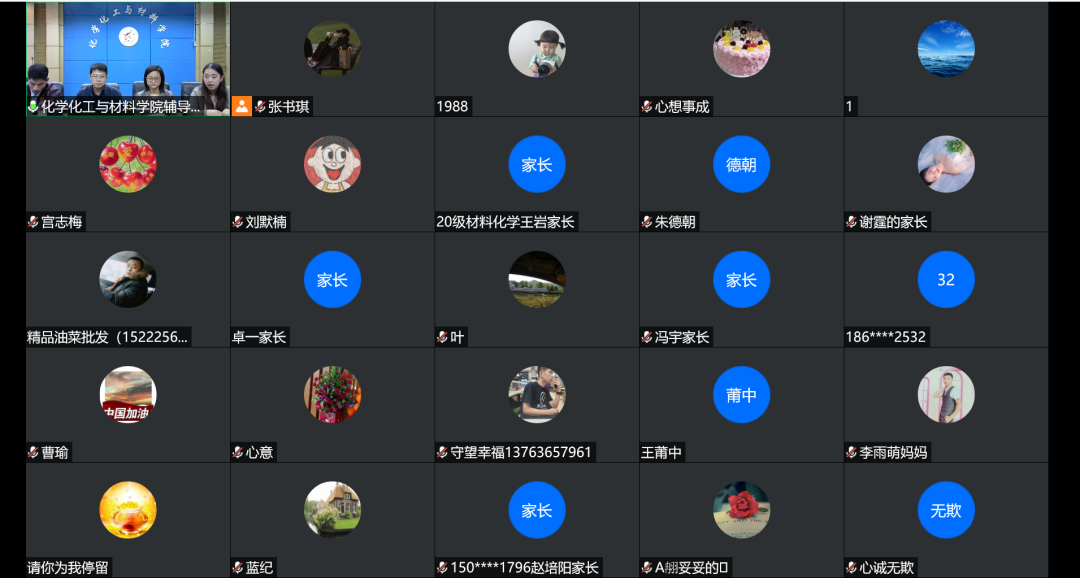Tap the 守望幸福13763657961 tile
Screen dimensions: 1080x578
[537, 405]
